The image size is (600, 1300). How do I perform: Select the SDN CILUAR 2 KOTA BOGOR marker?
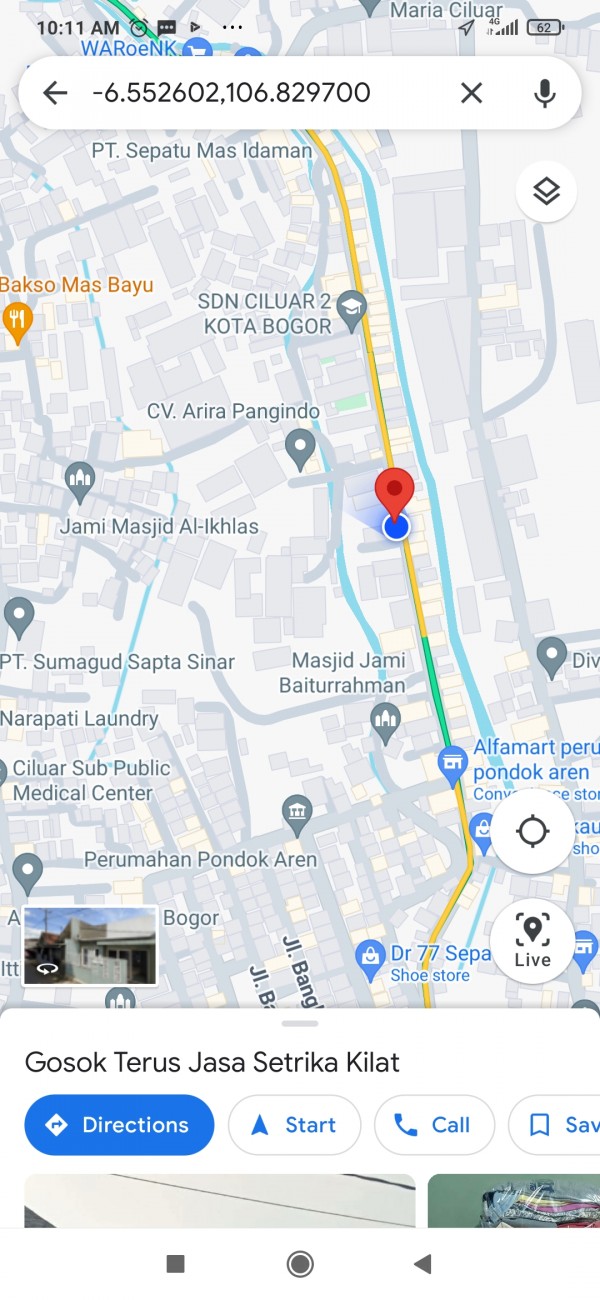351,311
